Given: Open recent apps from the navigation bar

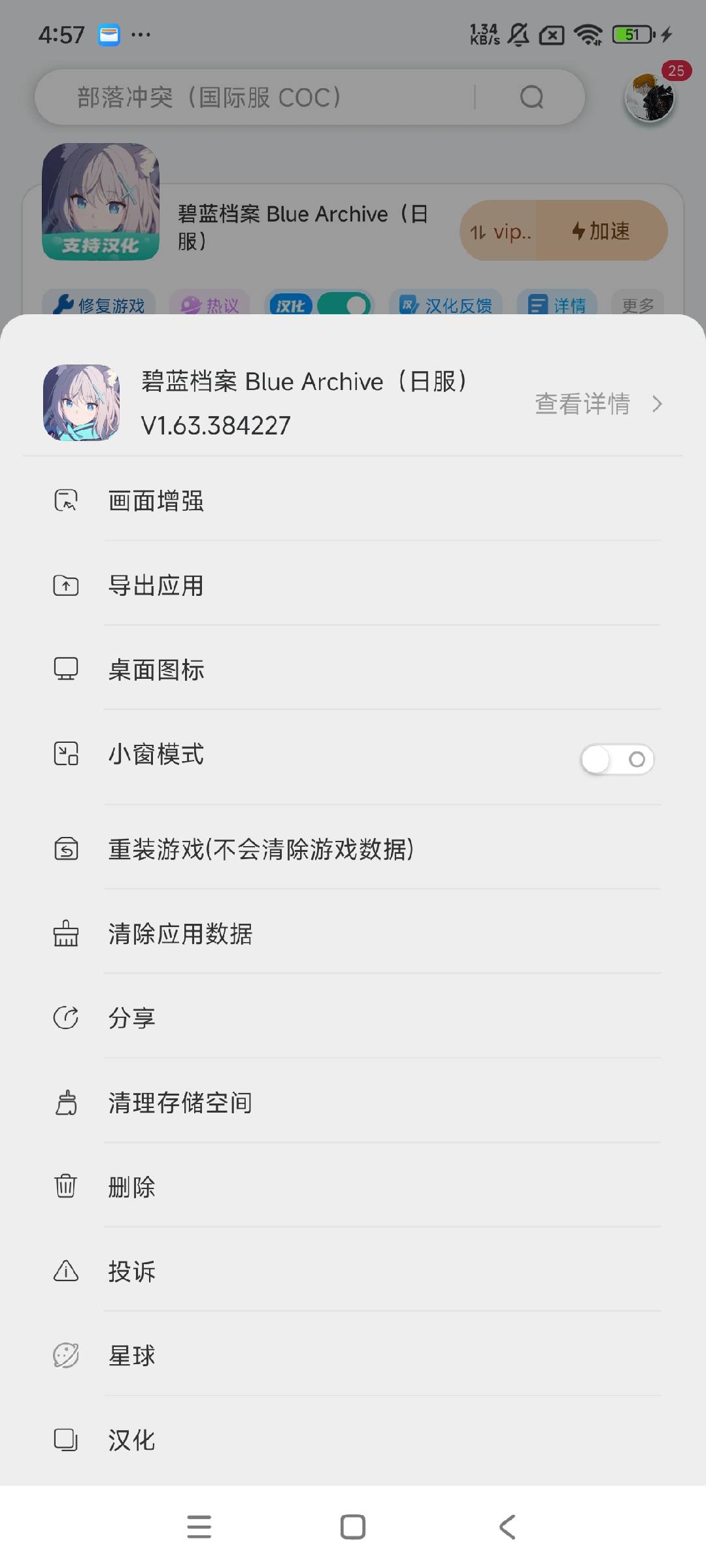Looking at the screenshot, I should (199, 1527).
